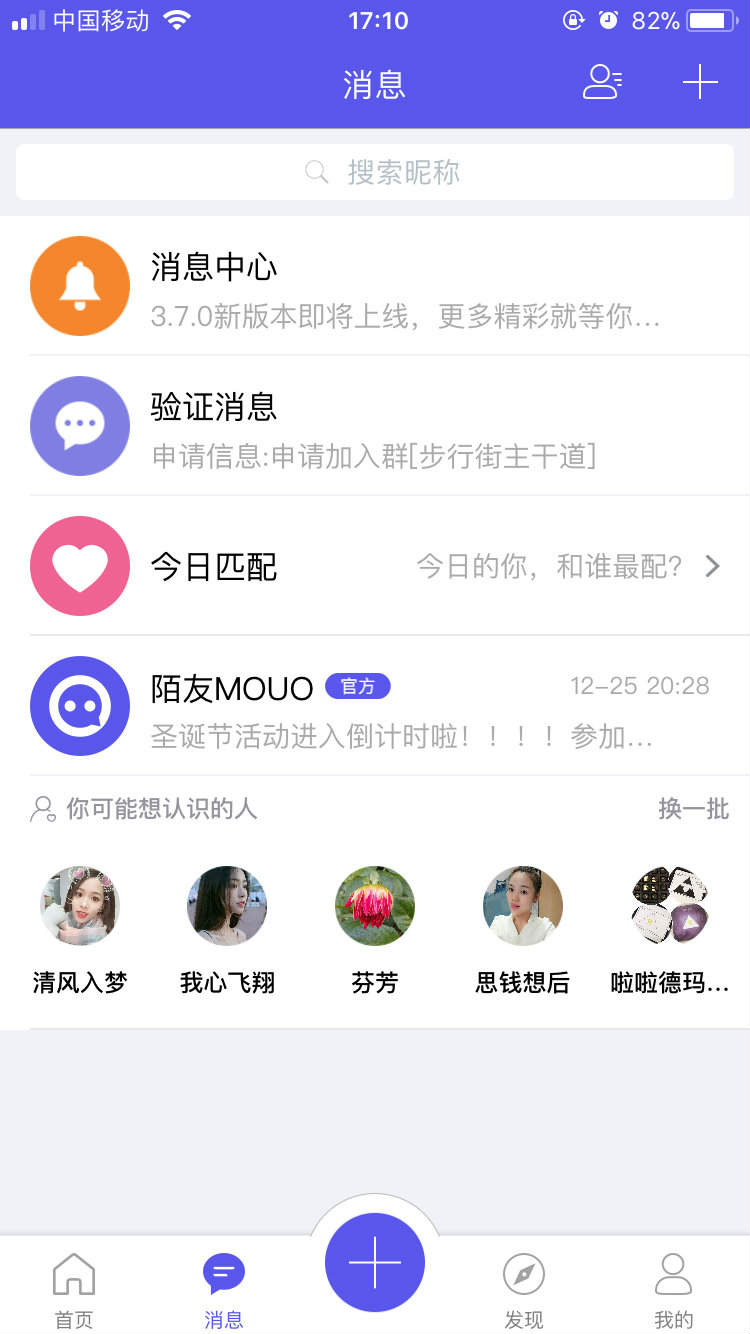Select the 消息 tab in bottom navigation

224,1272
